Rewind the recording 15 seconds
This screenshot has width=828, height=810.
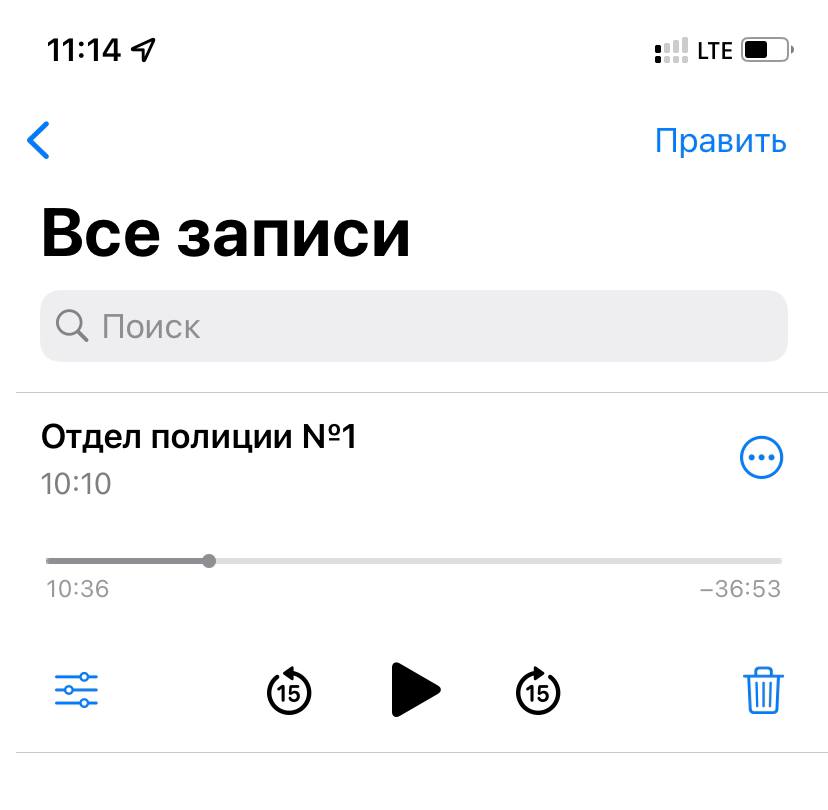coord(289,690)
